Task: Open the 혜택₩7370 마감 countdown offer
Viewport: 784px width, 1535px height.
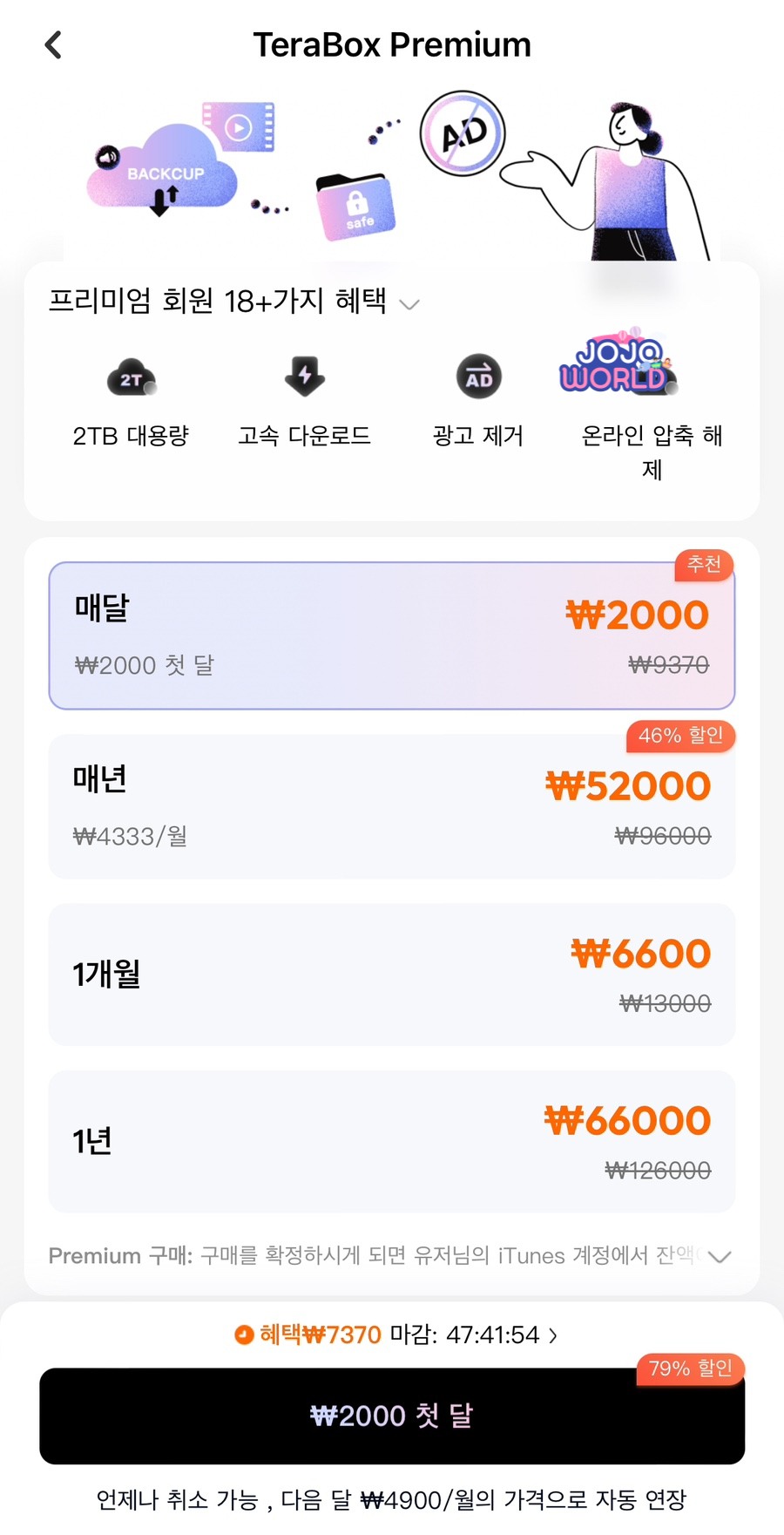Action: [x=396, y=1335]
